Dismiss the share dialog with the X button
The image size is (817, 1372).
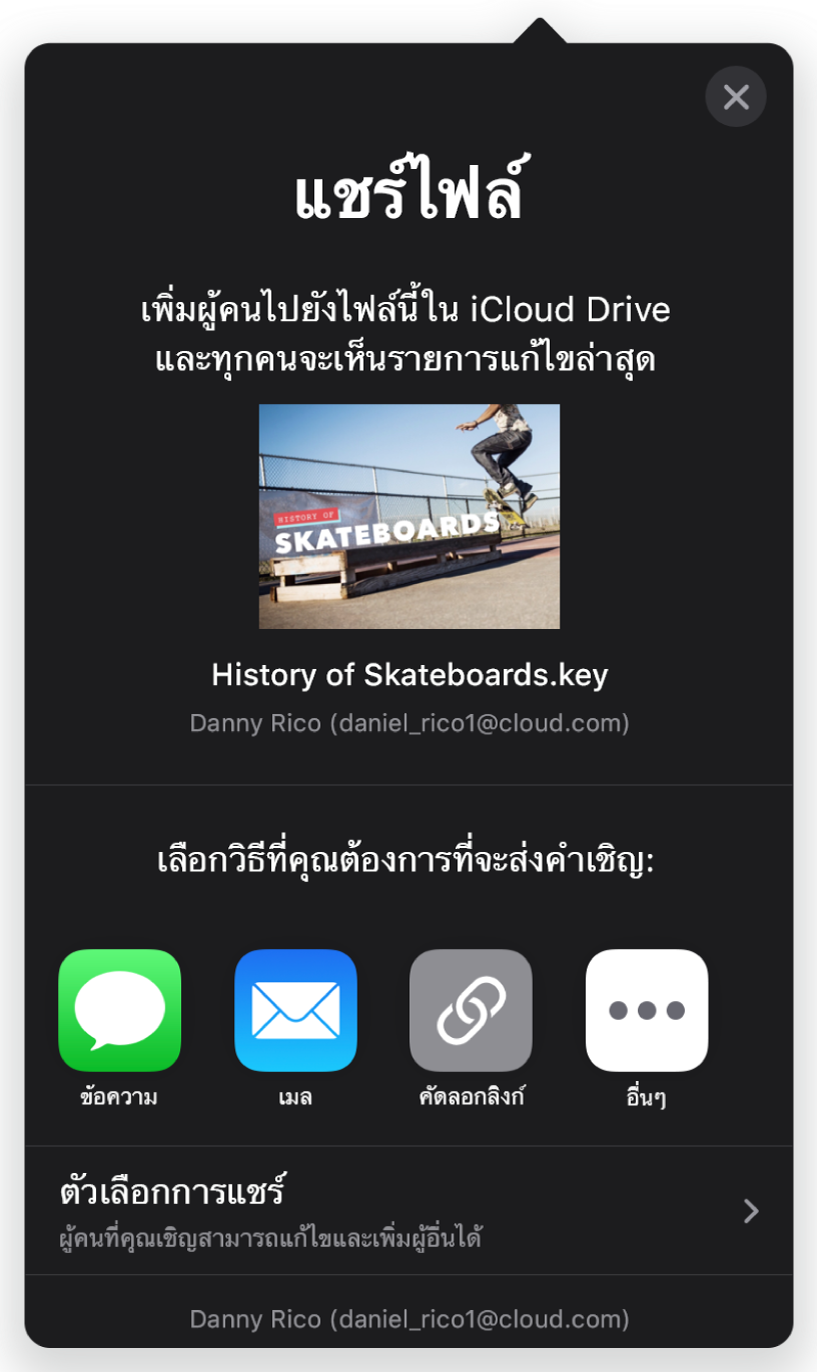coord(736,97)
